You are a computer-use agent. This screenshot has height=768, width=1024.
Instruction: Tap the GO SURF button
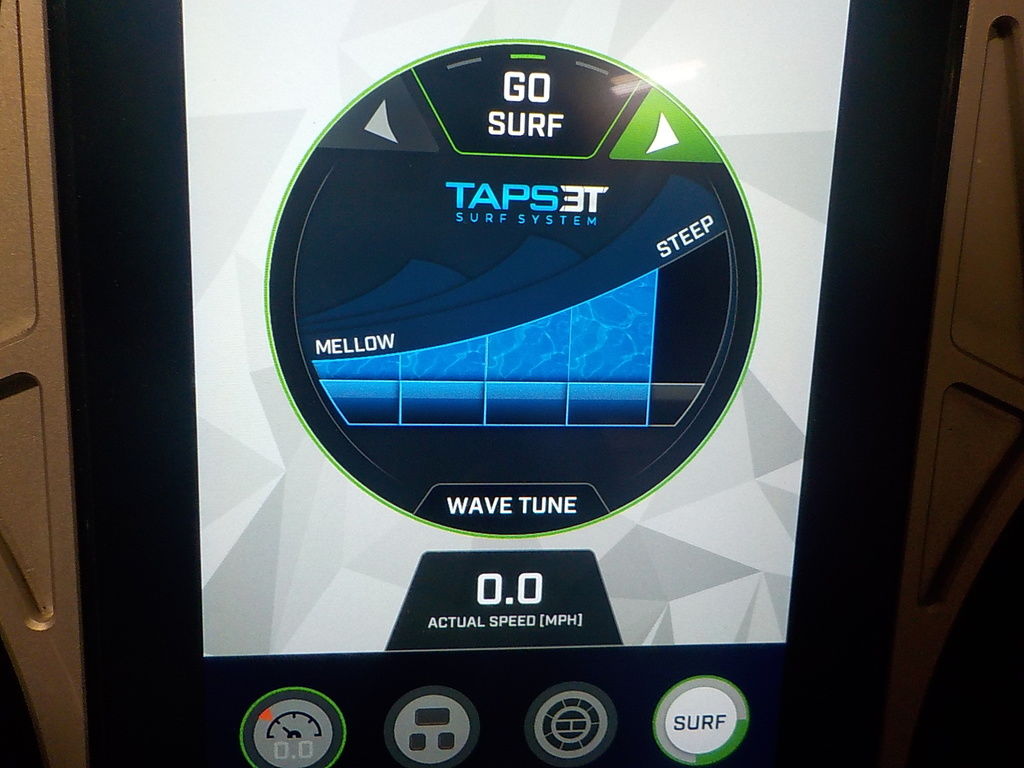point(525,105)
